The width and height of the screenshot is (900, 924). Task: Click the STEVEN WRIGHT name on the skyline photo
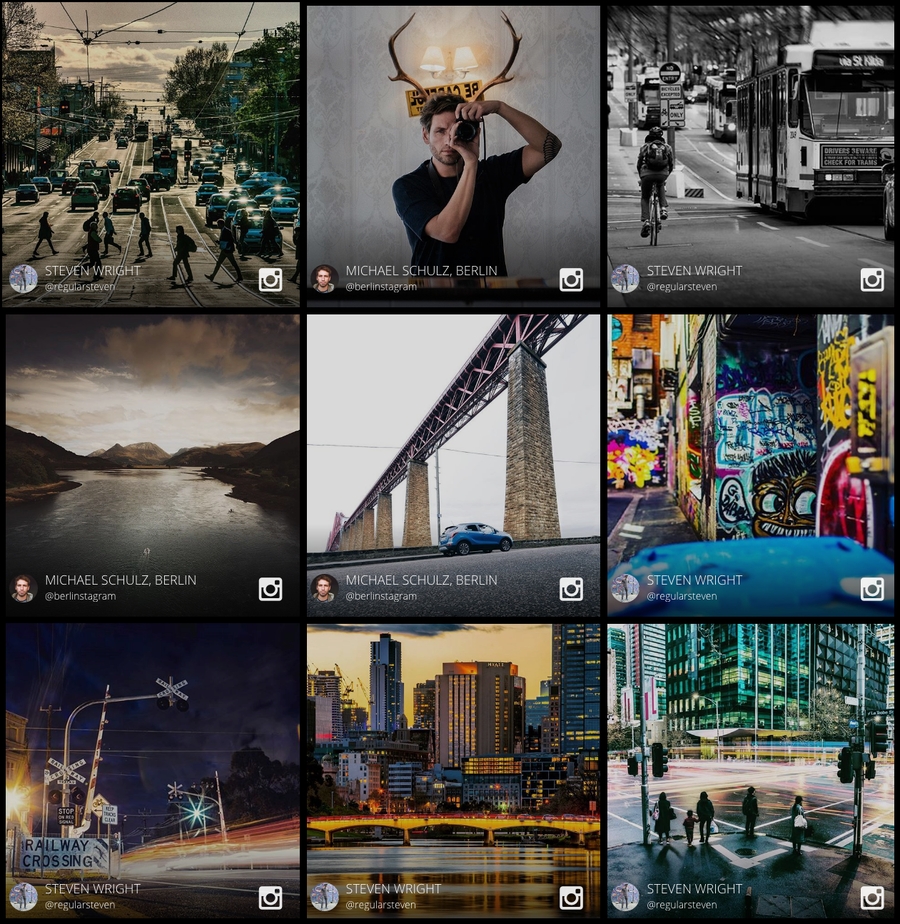click(394, 888)
